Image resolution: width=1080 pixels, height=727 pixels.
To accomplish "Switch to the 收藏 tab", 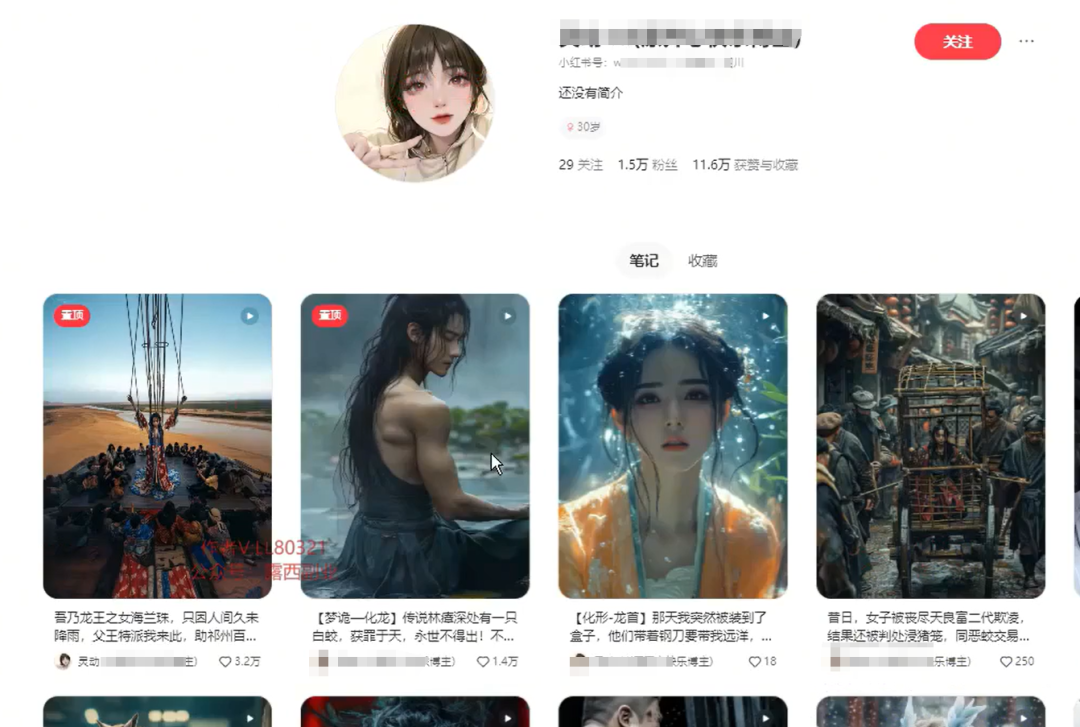I will [x=702, y=261].
